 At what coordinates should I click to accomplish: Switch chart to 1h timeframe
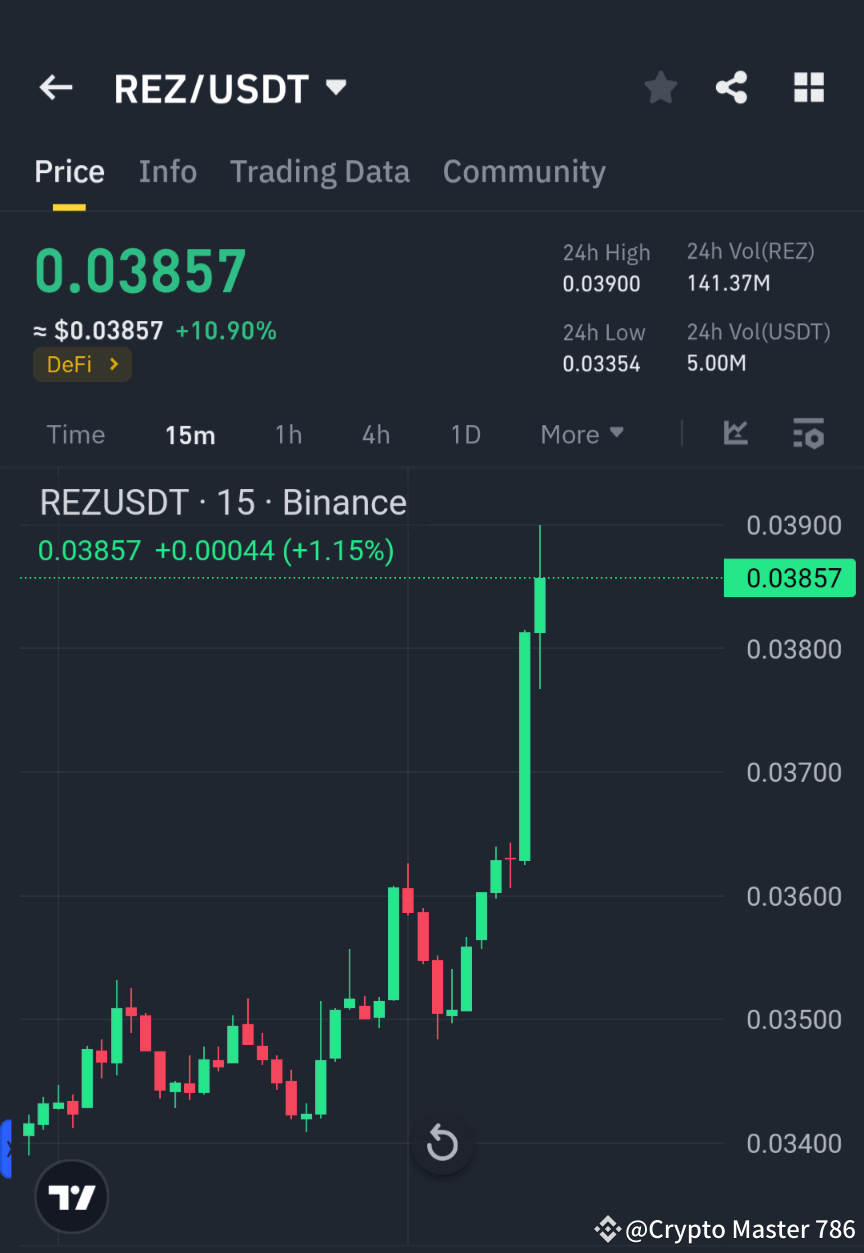coord(288,434)
